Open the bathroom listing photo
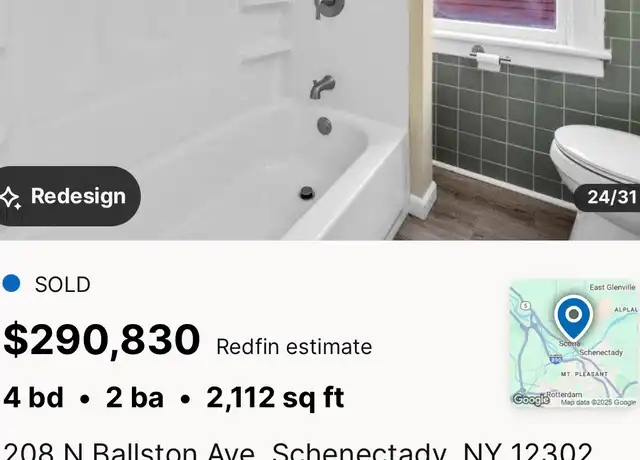640x460 pixels. pyautogui.click(x=320, y=100)
